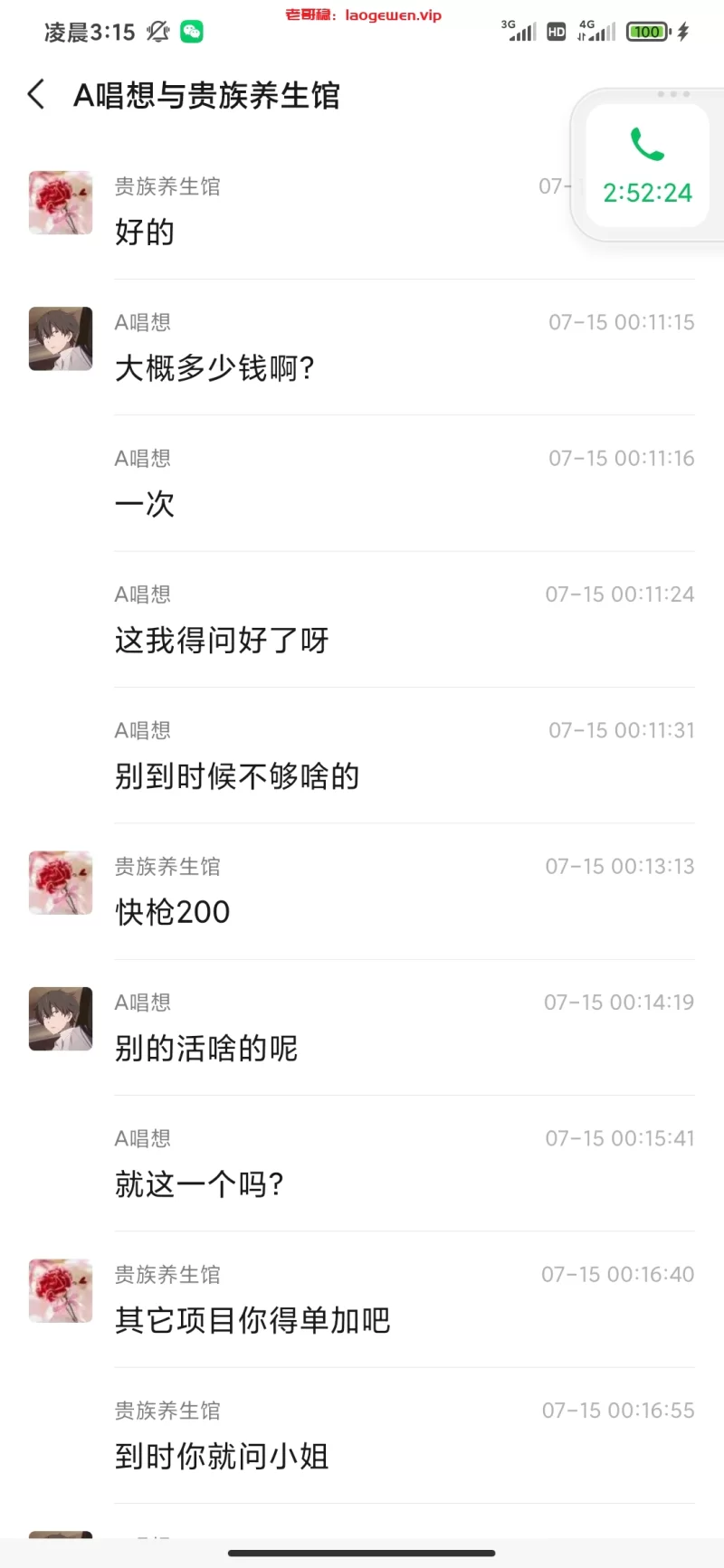Open the message "大概多少钱啊?"
Screen dimensions: 724x1568
tap(214, 368)
